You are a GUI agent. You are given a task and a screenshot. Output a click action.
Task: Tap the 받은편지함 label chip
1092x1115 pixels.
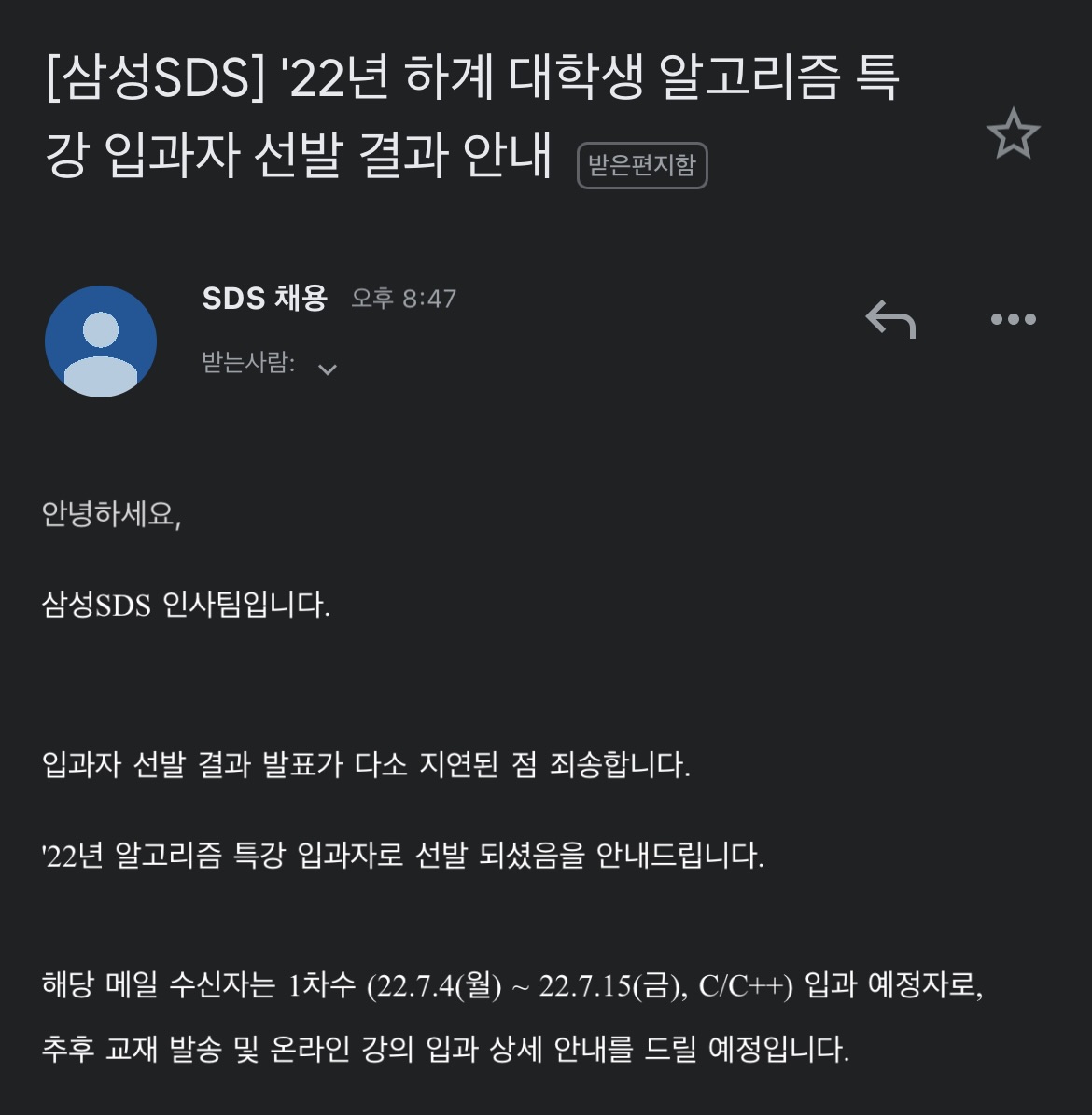642,166
